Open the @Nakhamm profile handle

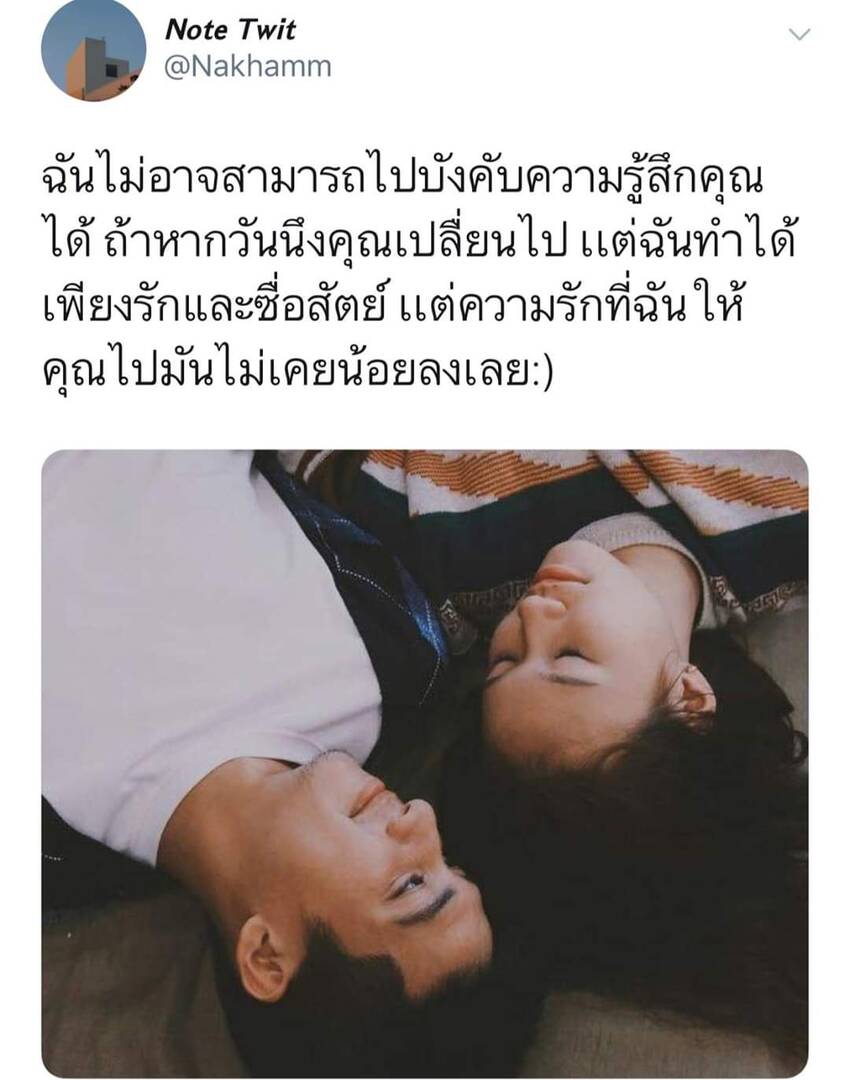[x=246, y=68]
